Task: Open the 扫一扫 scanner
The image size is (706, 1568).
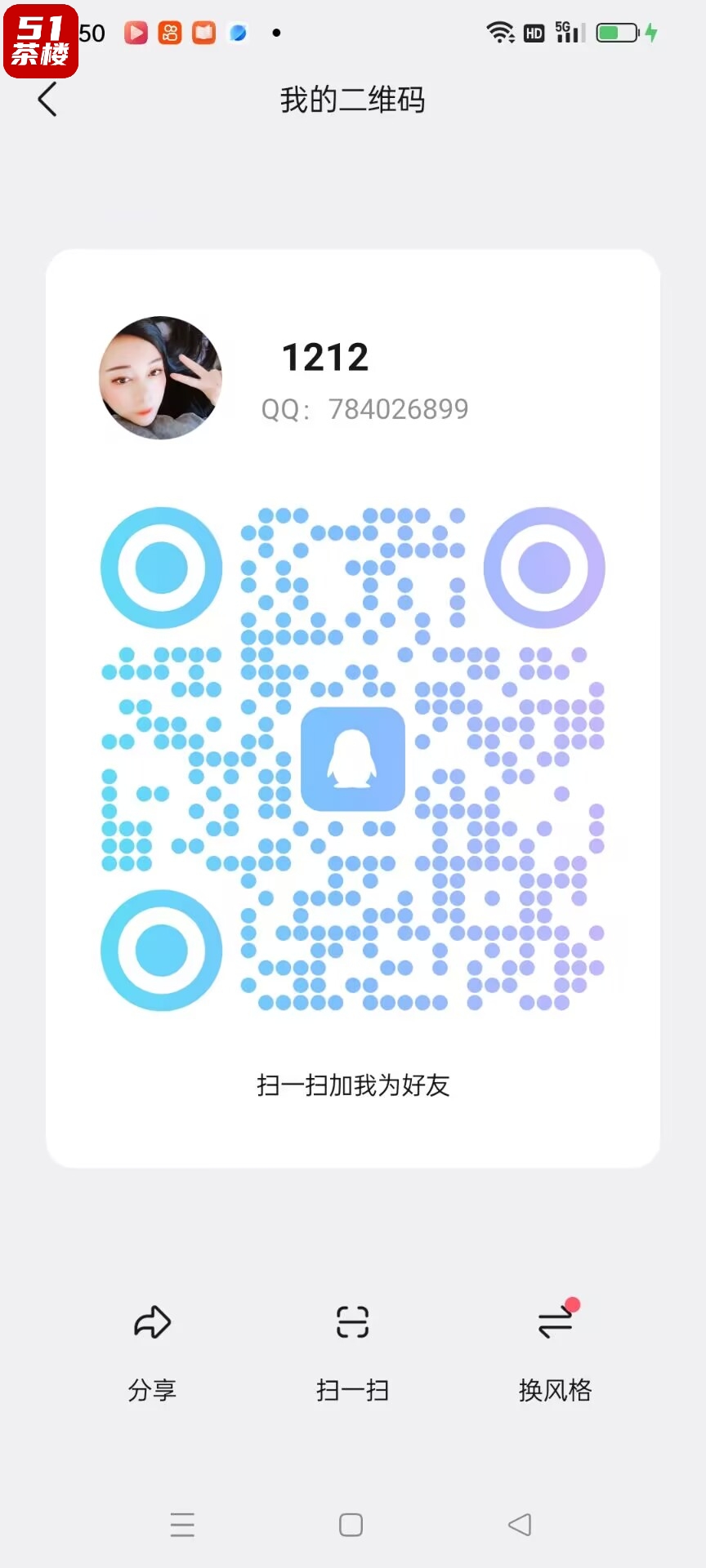Action: pyautogui.click(x=352, y=1346)
